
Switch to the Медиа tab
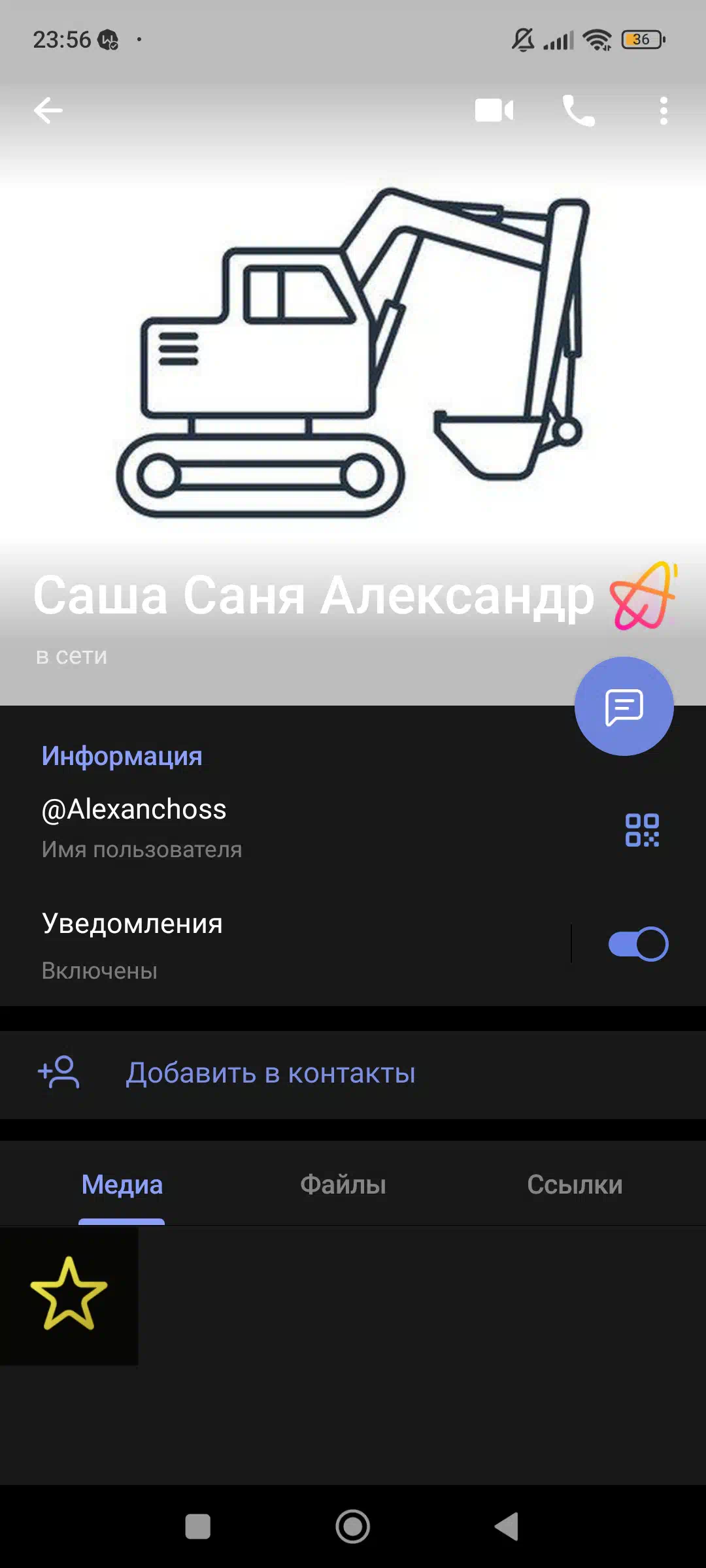pyautogui.click(x=122, y=1184)
